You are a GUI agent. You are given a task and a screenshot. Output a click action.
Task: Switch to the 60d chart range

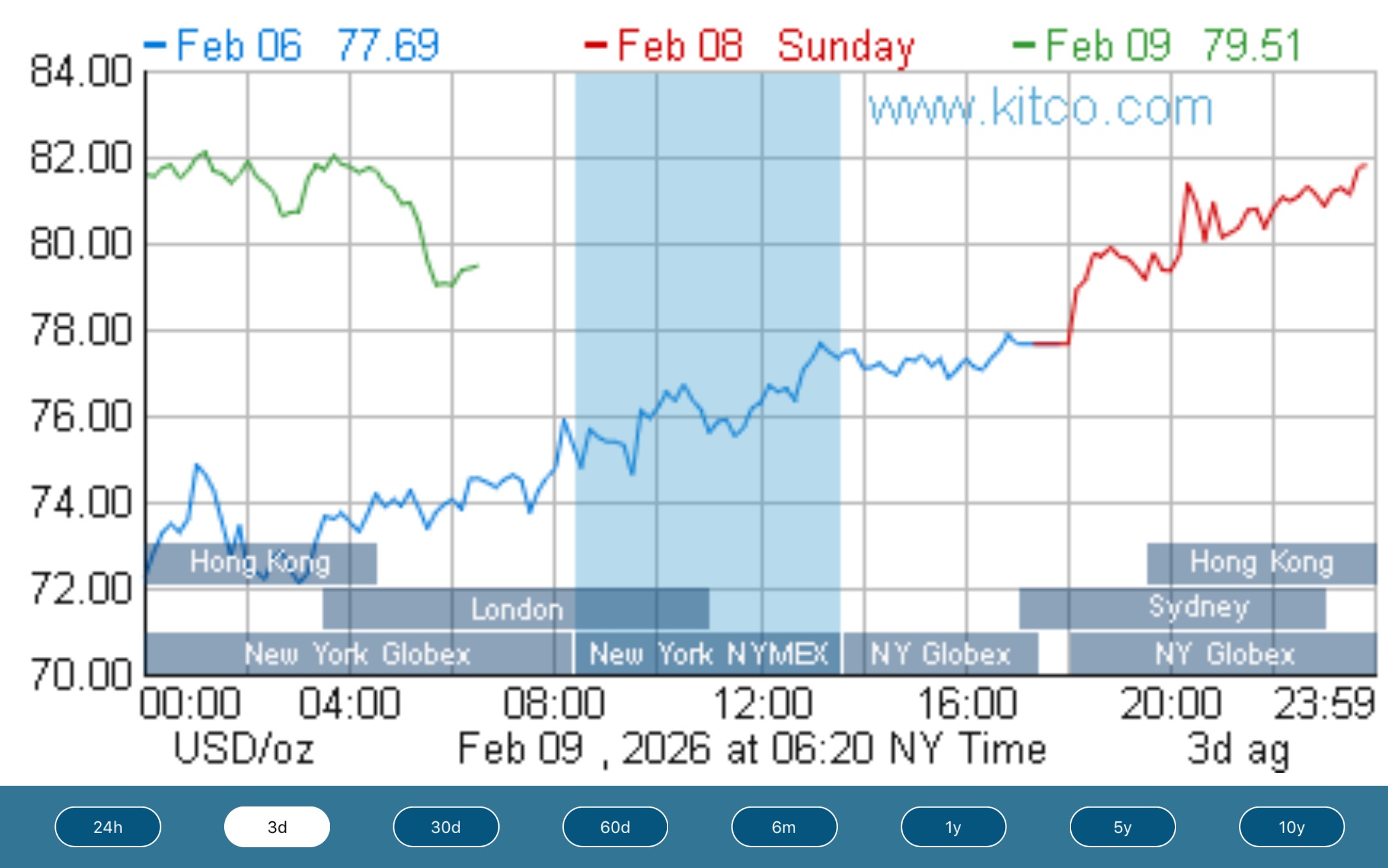(x=615, y=827)
